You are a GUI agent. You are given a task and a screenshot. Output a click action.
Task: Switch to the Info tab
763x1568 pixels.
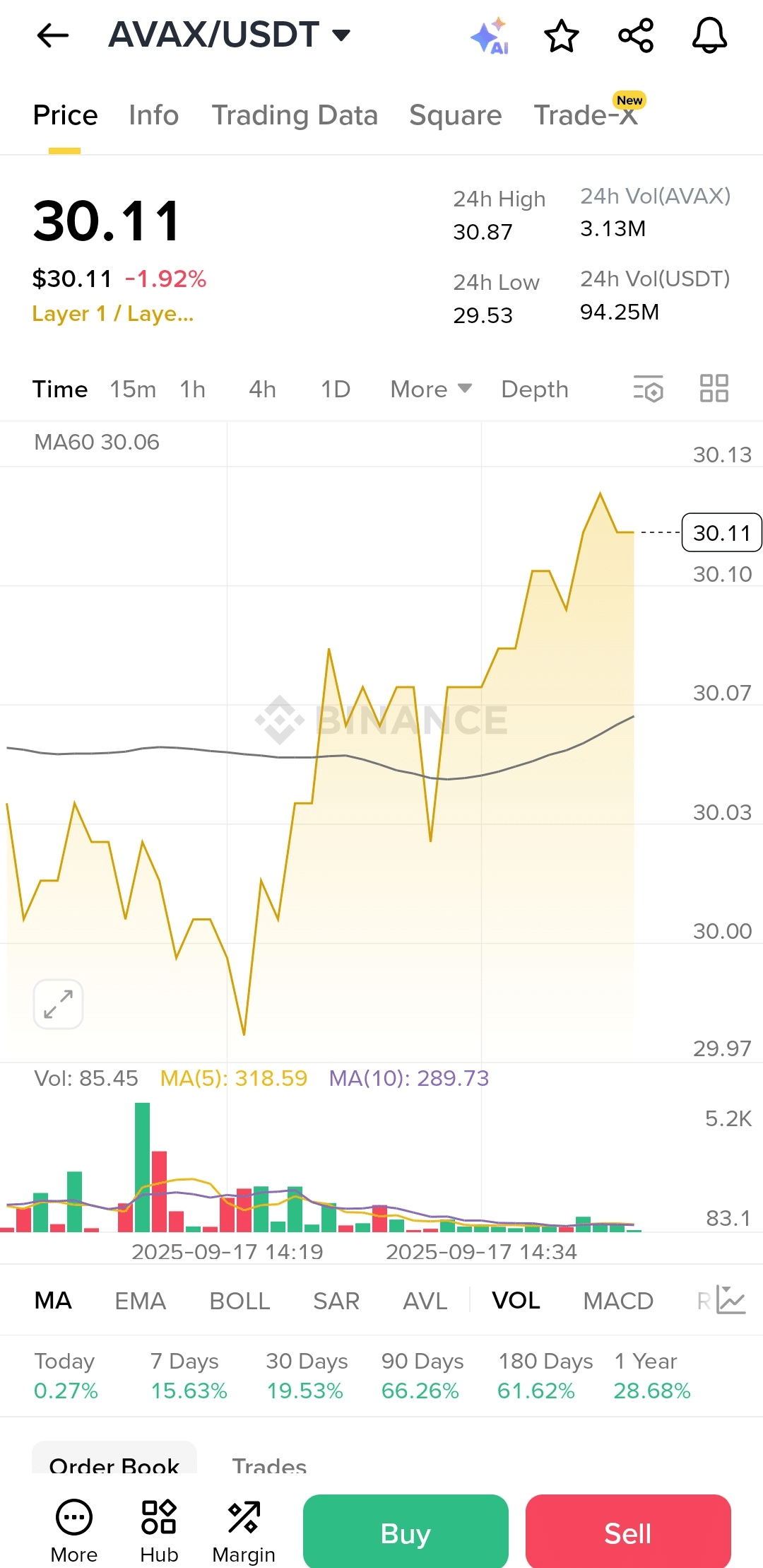pos(153,115)
